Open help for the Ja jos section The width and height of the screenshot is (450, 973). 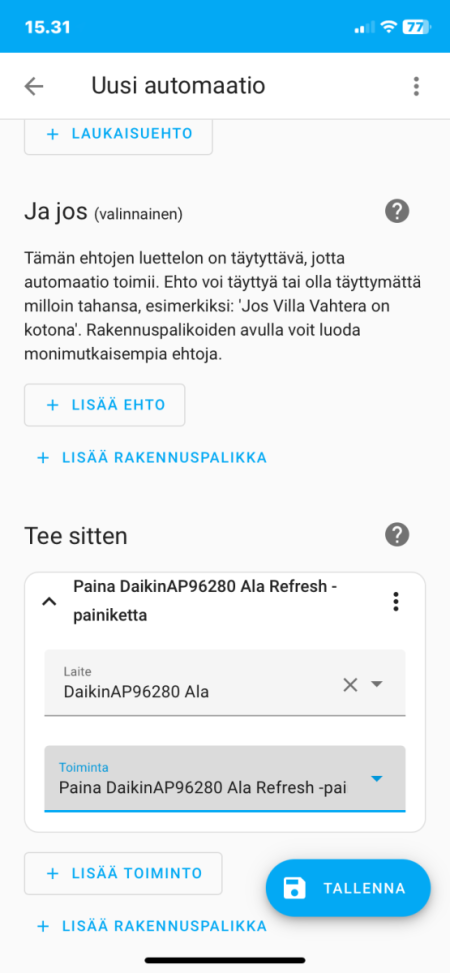(x=397, y=212)
